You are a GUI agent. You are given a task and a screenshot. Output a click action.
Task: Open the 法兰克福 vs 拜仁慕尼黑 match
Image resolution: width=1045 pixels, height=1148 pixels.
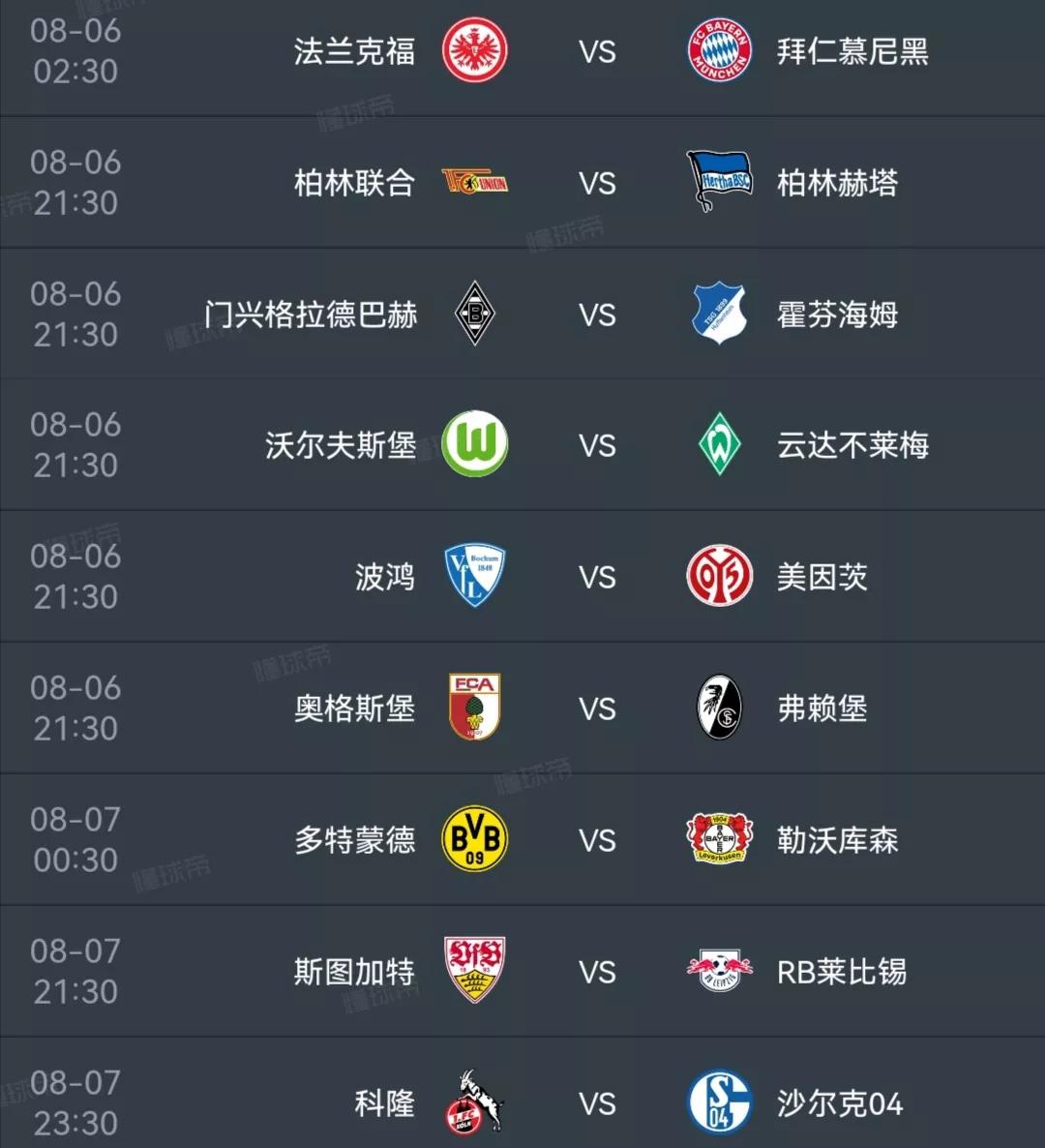[x=597, y=51]
